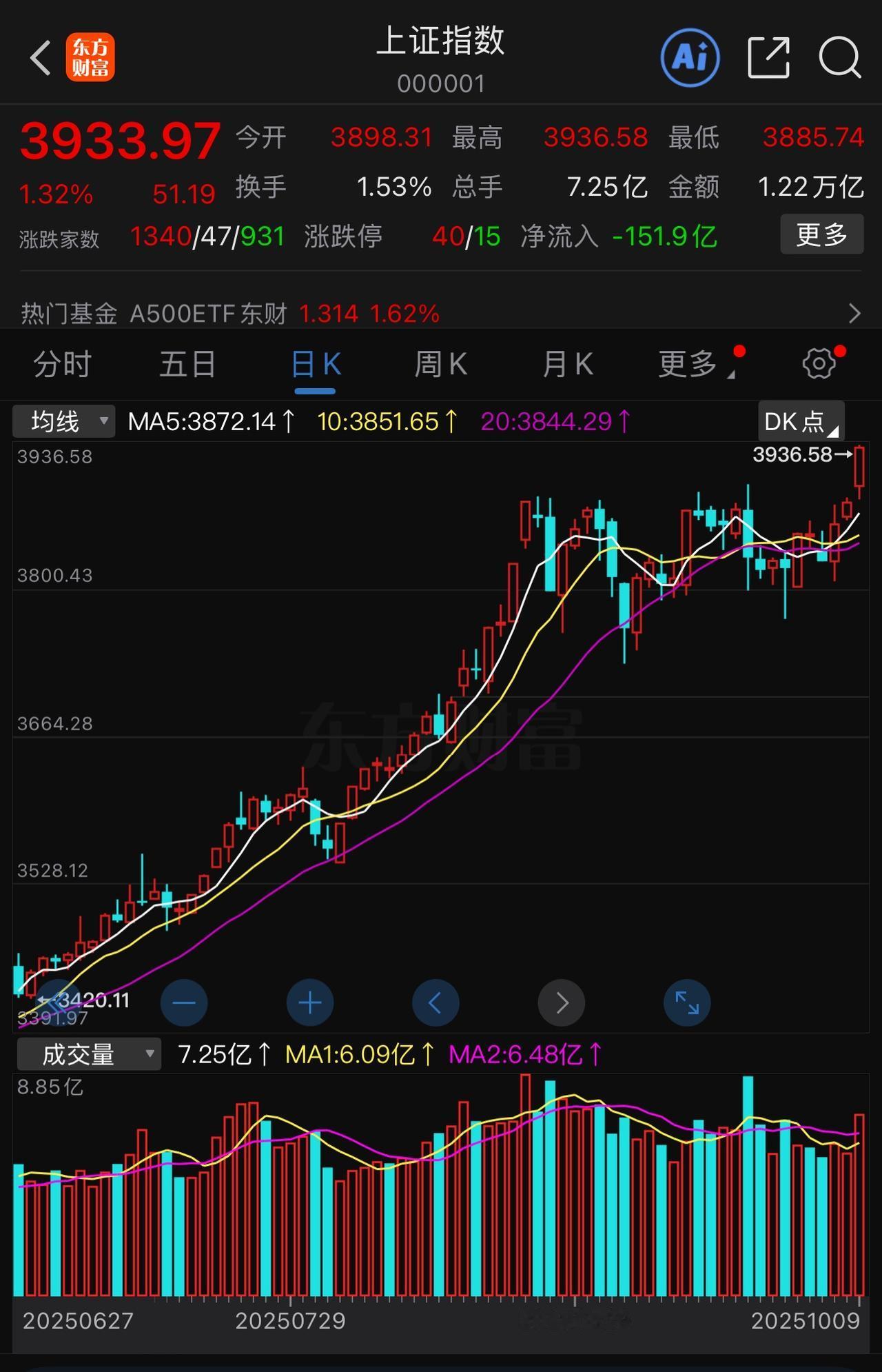This screenshot has width=882, height=1372.
Task: Share this index page
Action: coord(768,57)
